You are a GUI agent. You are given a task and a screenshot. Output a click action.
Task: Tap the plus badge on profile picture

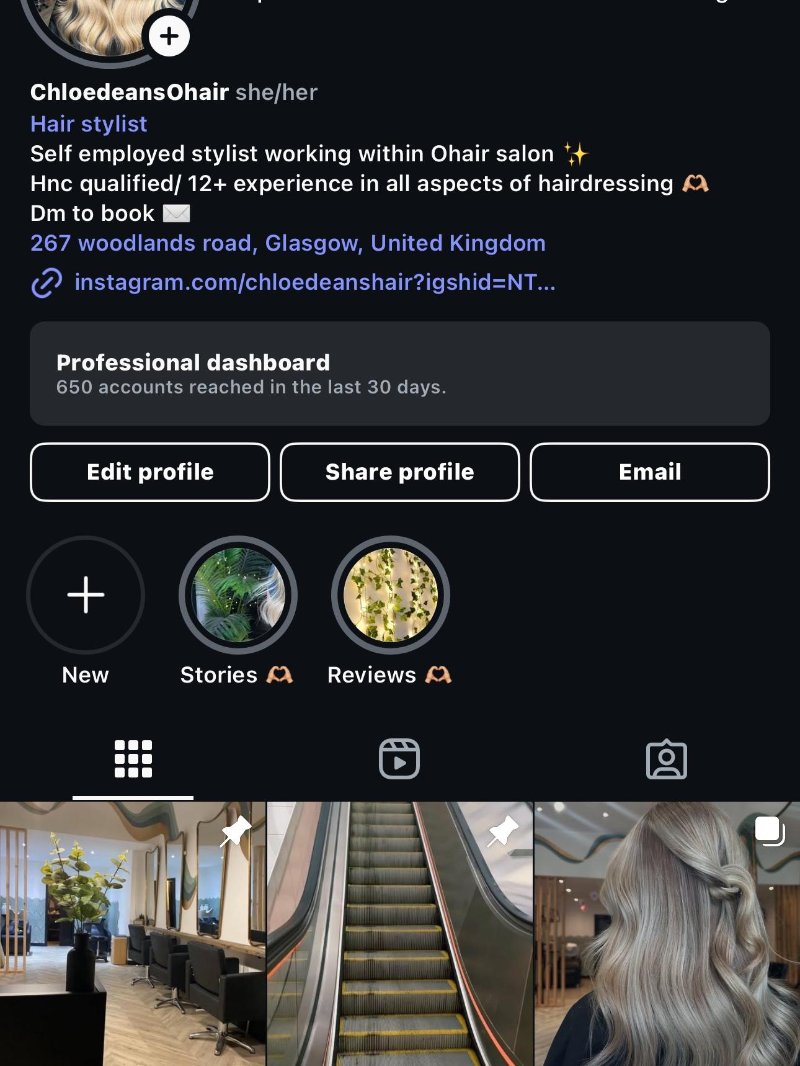point(169,37)
